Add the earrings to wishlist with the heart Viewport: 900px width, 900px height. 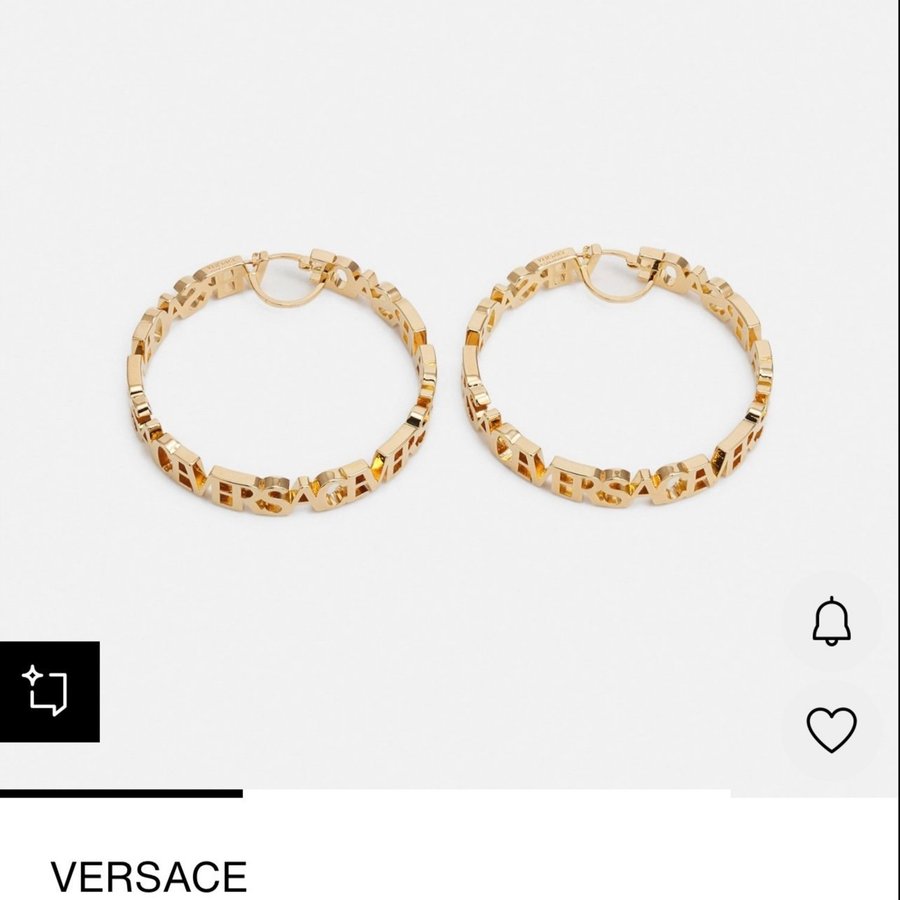click(x=831, y=730)
